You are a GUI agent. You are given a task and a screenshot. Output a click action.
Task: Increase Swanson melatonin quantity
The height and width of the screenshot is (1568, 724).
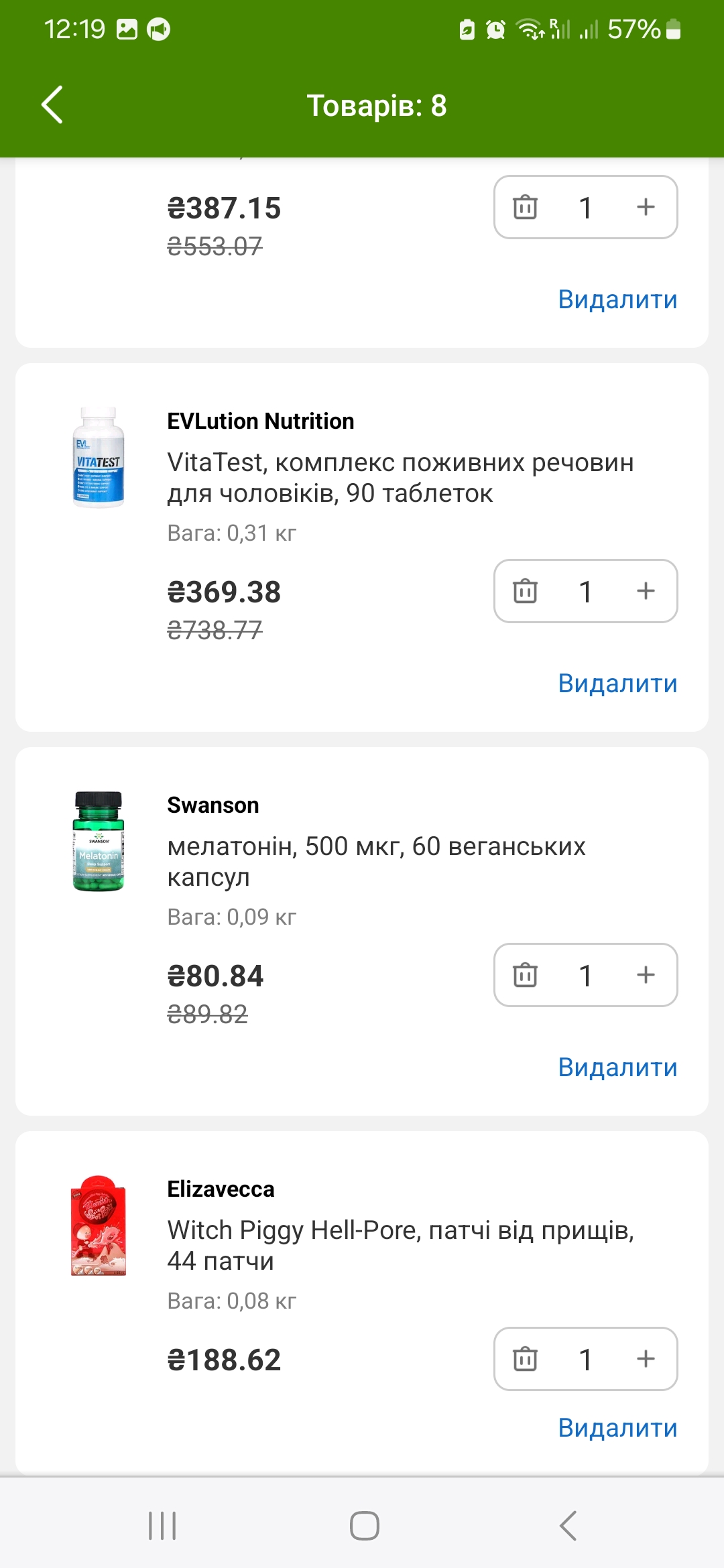(646, 975)
